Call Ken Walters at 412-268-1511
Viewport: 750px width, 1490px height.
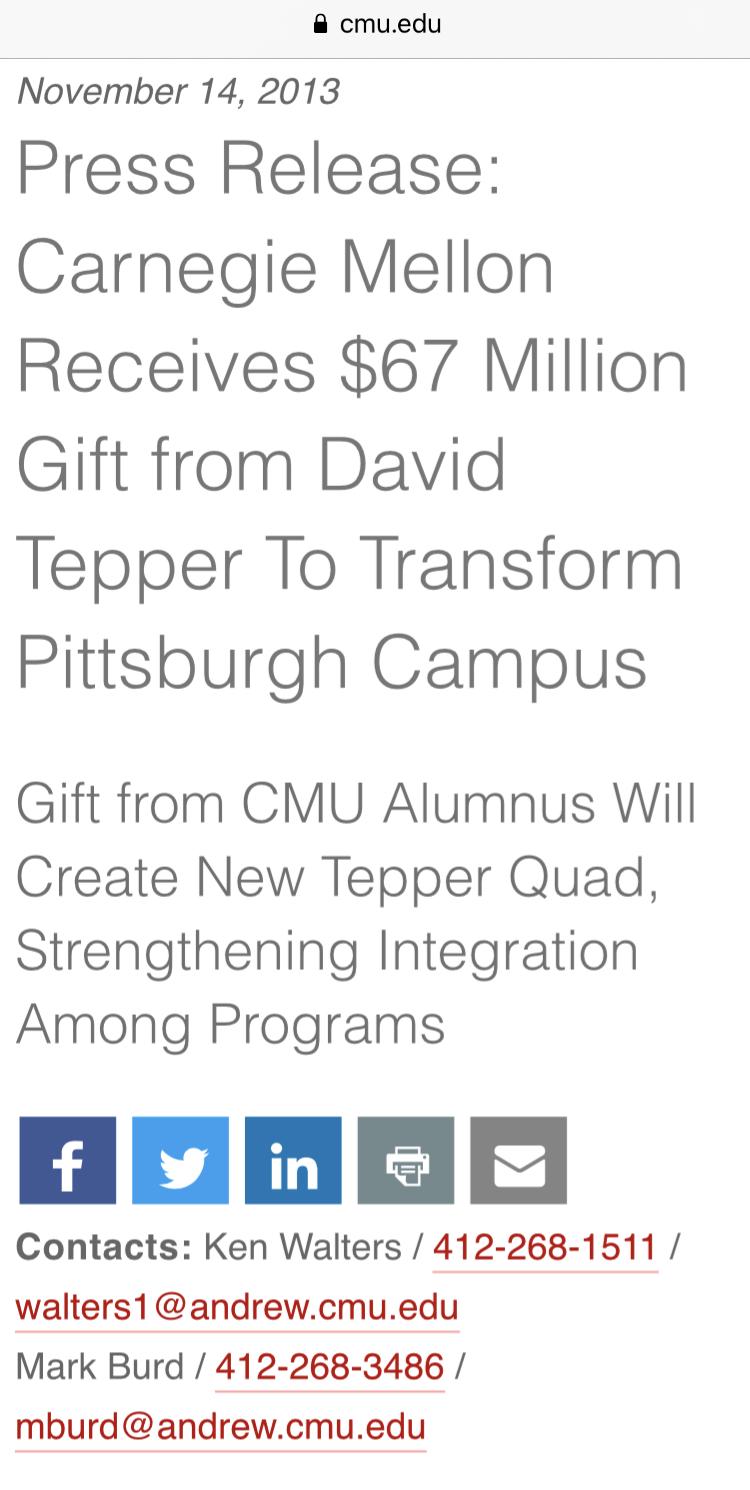(x=545, y=1248)
